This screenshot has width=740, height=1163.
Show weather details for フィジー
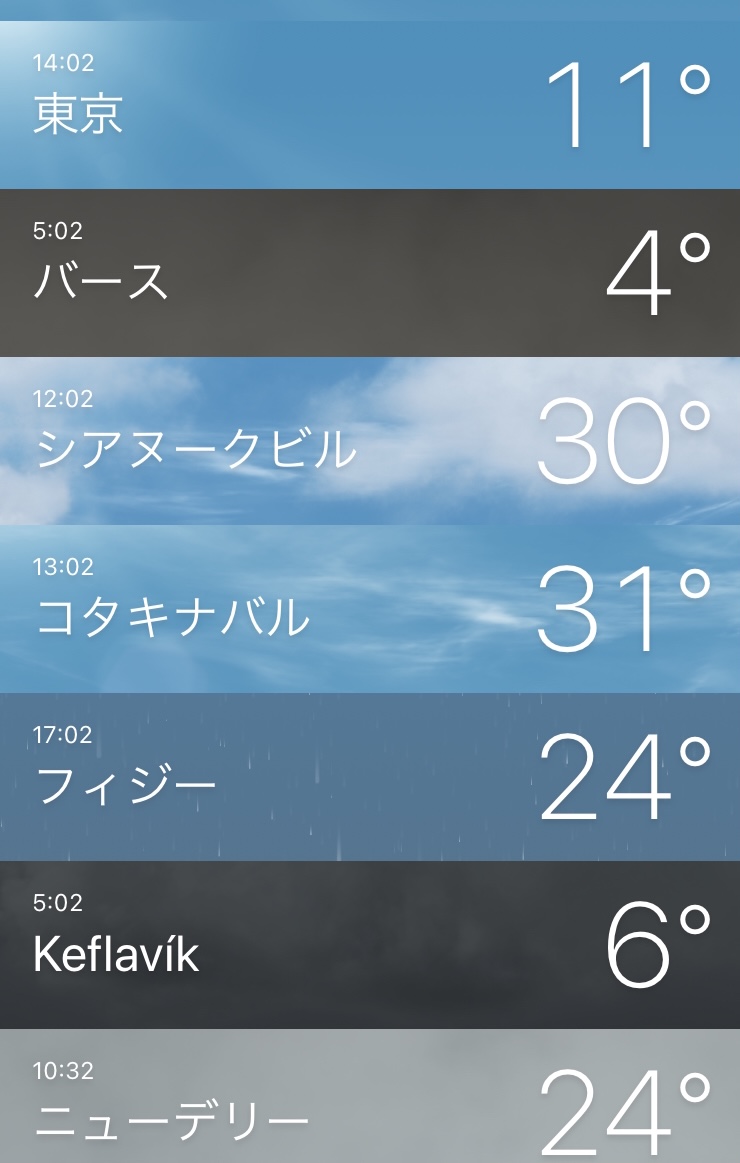[x=370, y=777]
